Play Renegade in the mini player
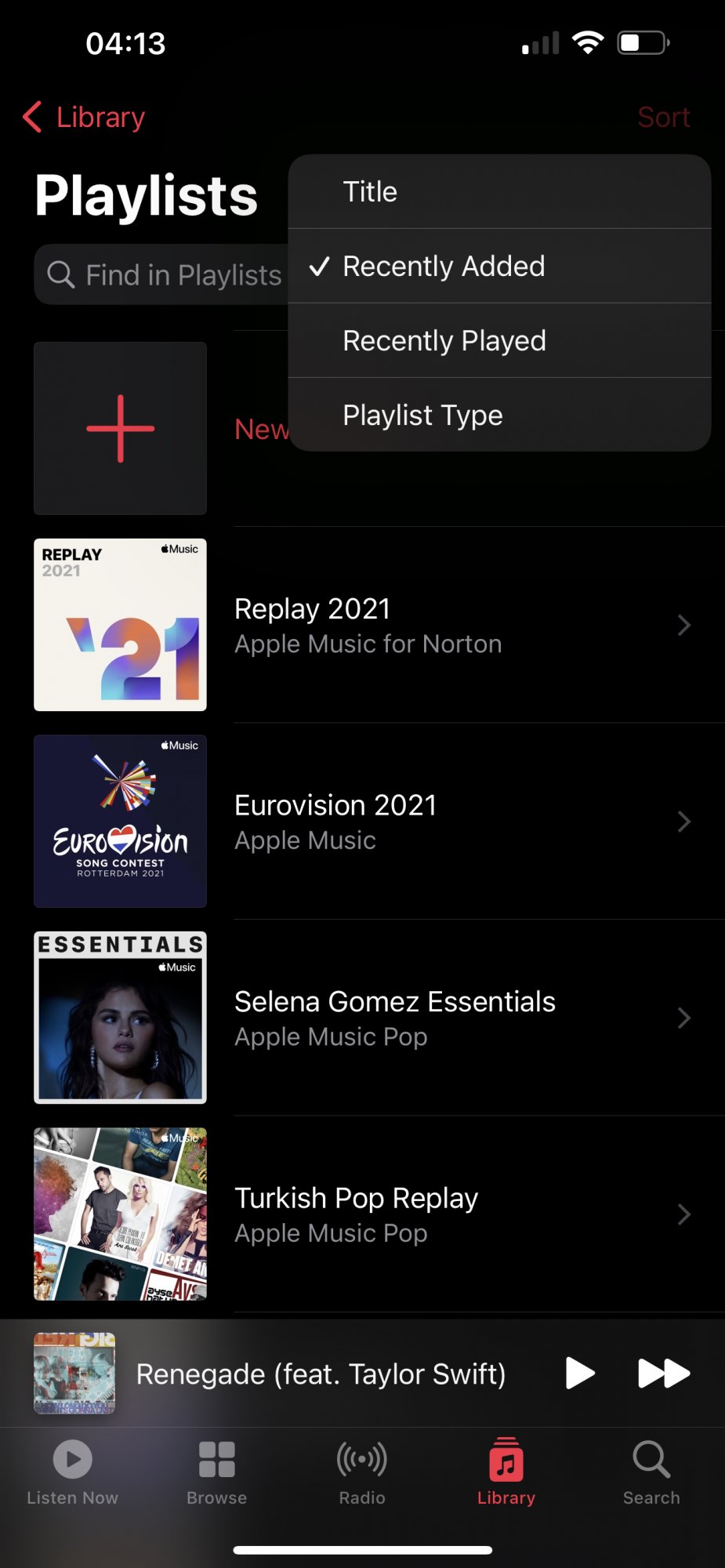Viewport: 725px width, 1568px height. 579,1374
